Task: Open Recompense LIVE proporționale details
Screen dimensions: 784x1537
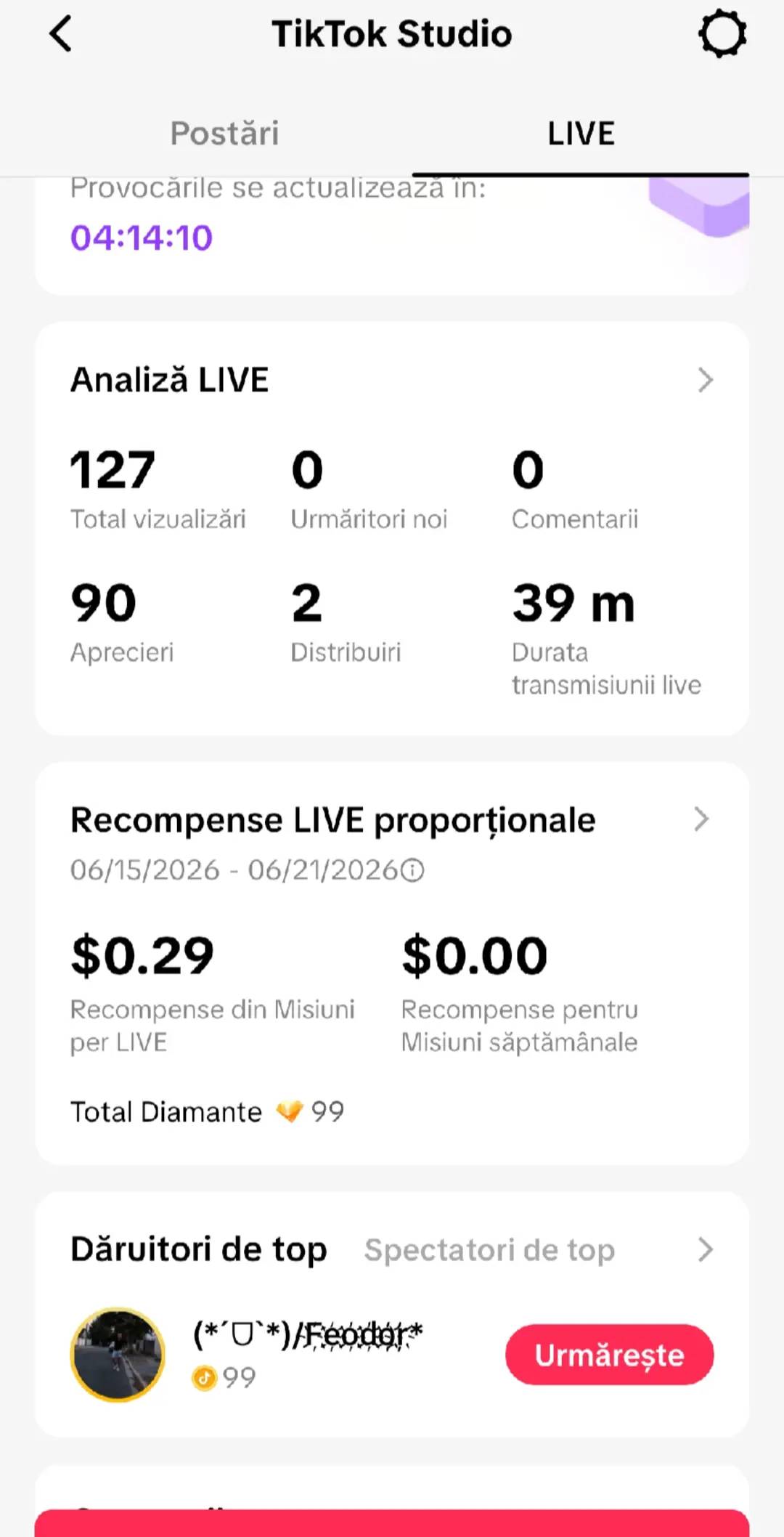Action: click(701, 819)
